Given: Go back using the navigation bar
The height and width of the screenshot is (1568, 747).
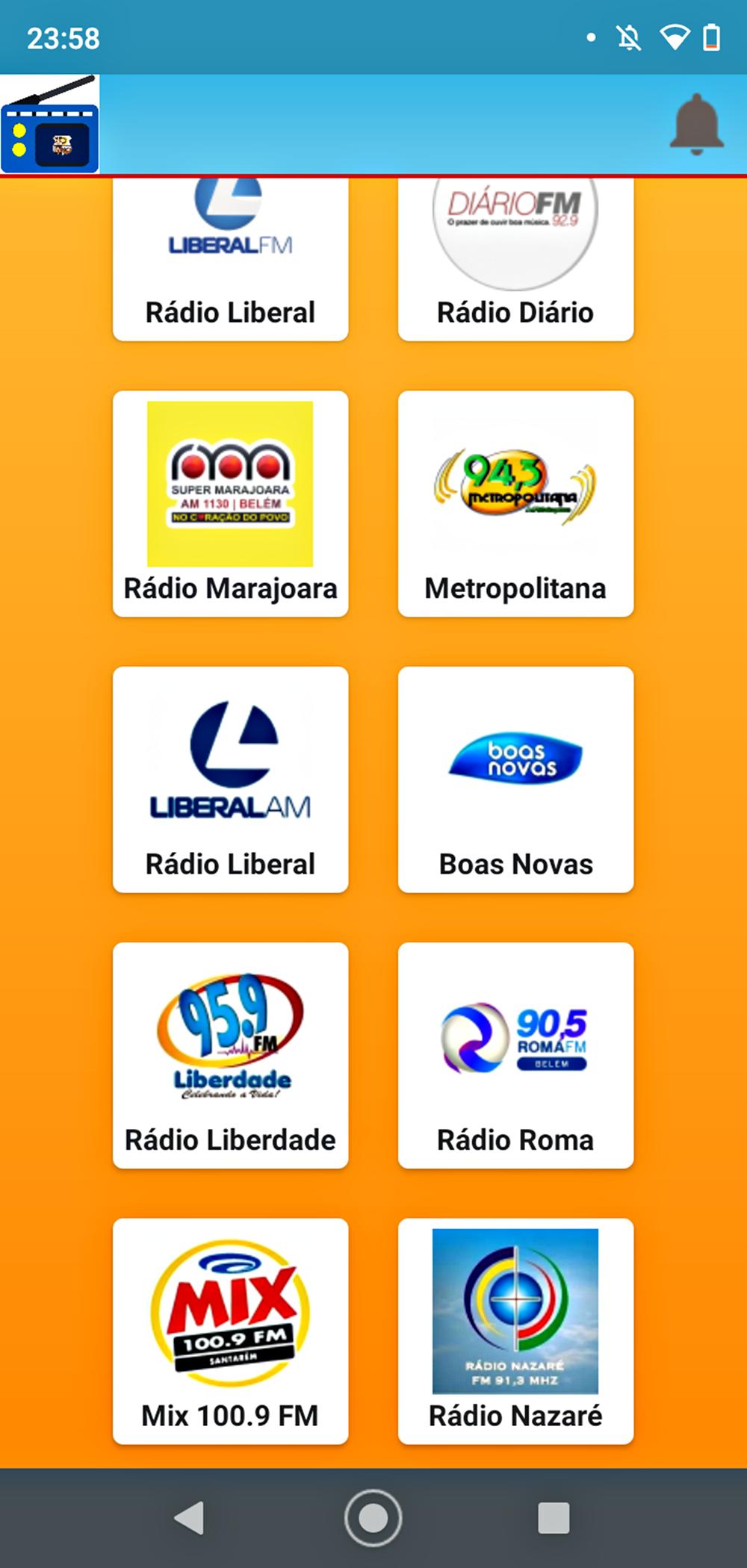Looking at the screenshot, I should 189,1518.
